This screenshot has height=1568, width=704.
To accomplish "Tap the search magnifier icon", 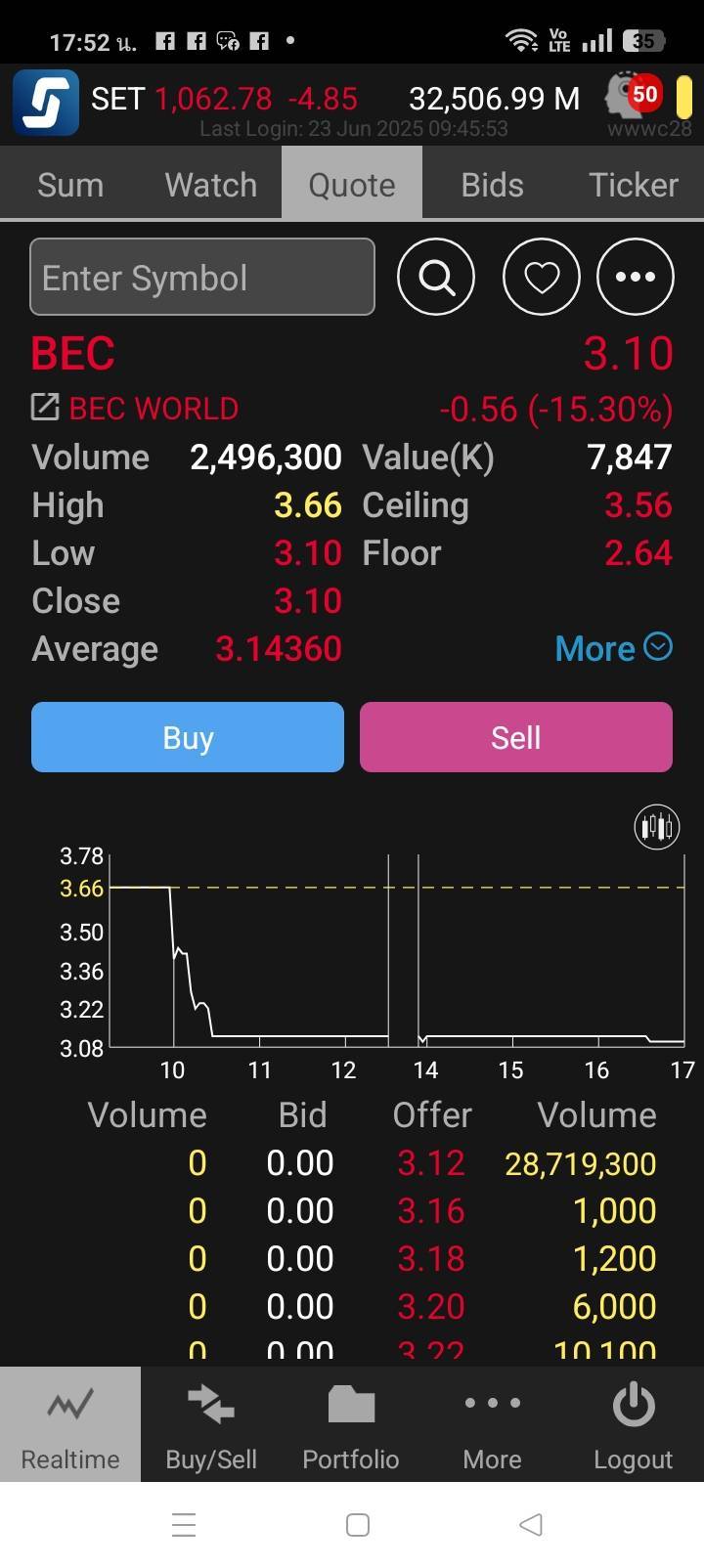I will 436,278.
